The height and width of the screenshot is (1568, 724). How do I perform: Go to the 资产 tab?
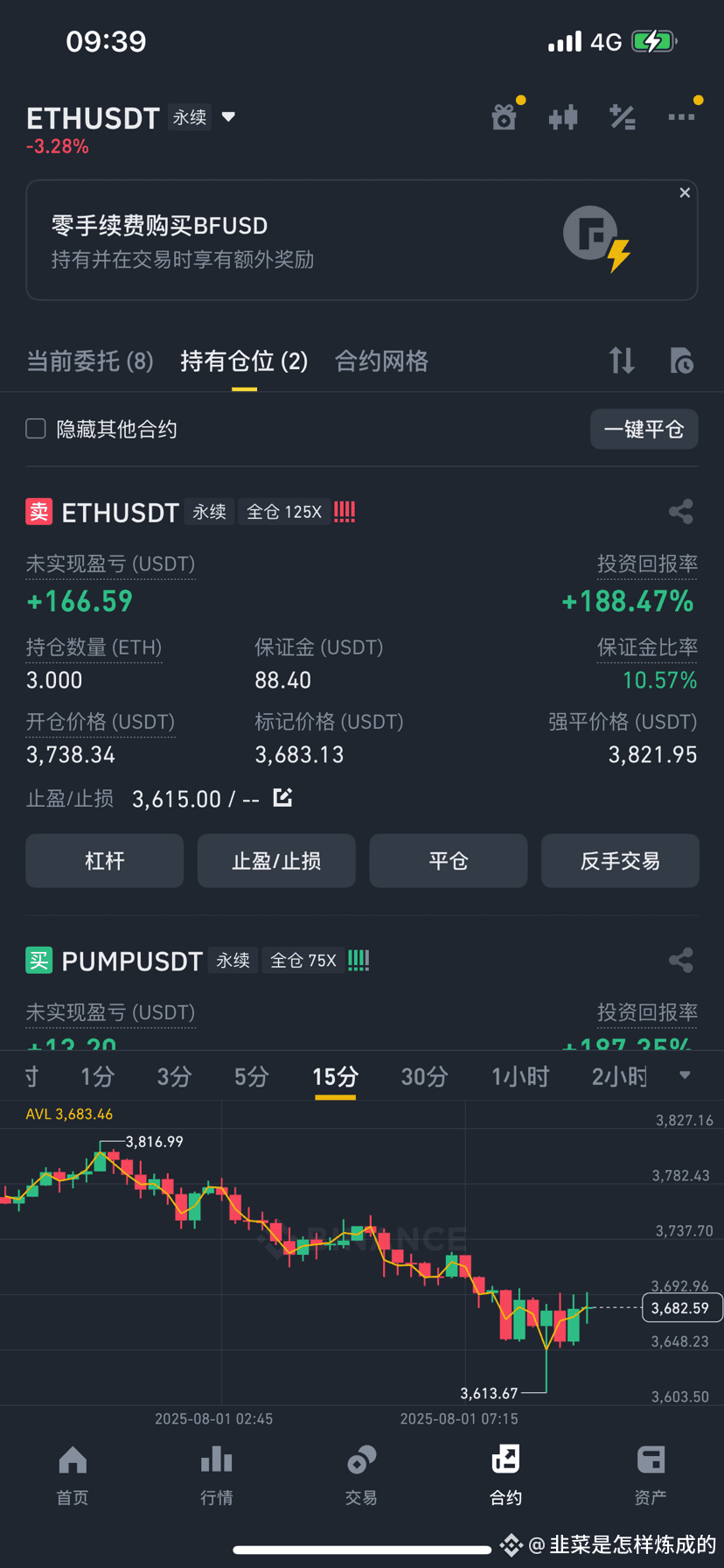click(651, 1475)
